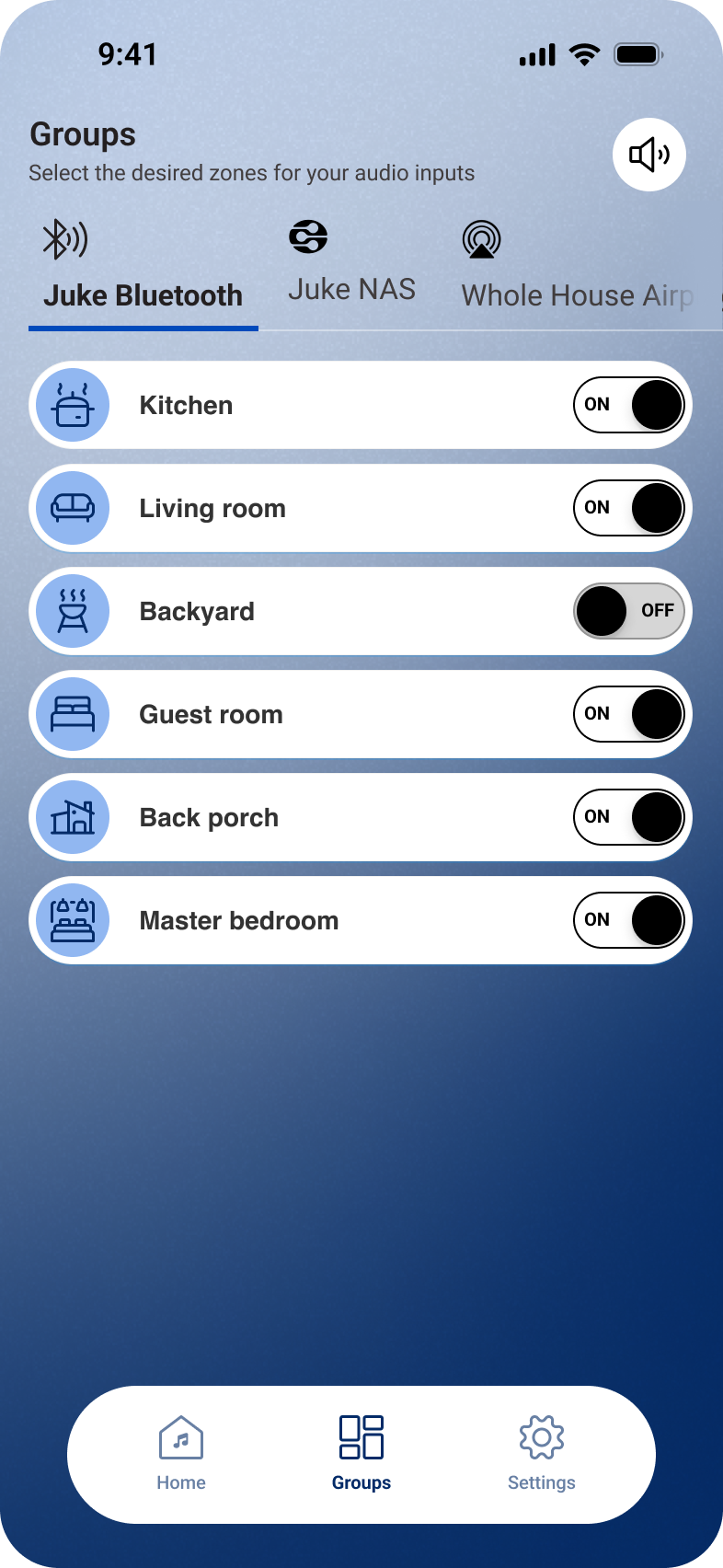
Task: Open the Whole House Airplay tab
Action: (576, 294)
